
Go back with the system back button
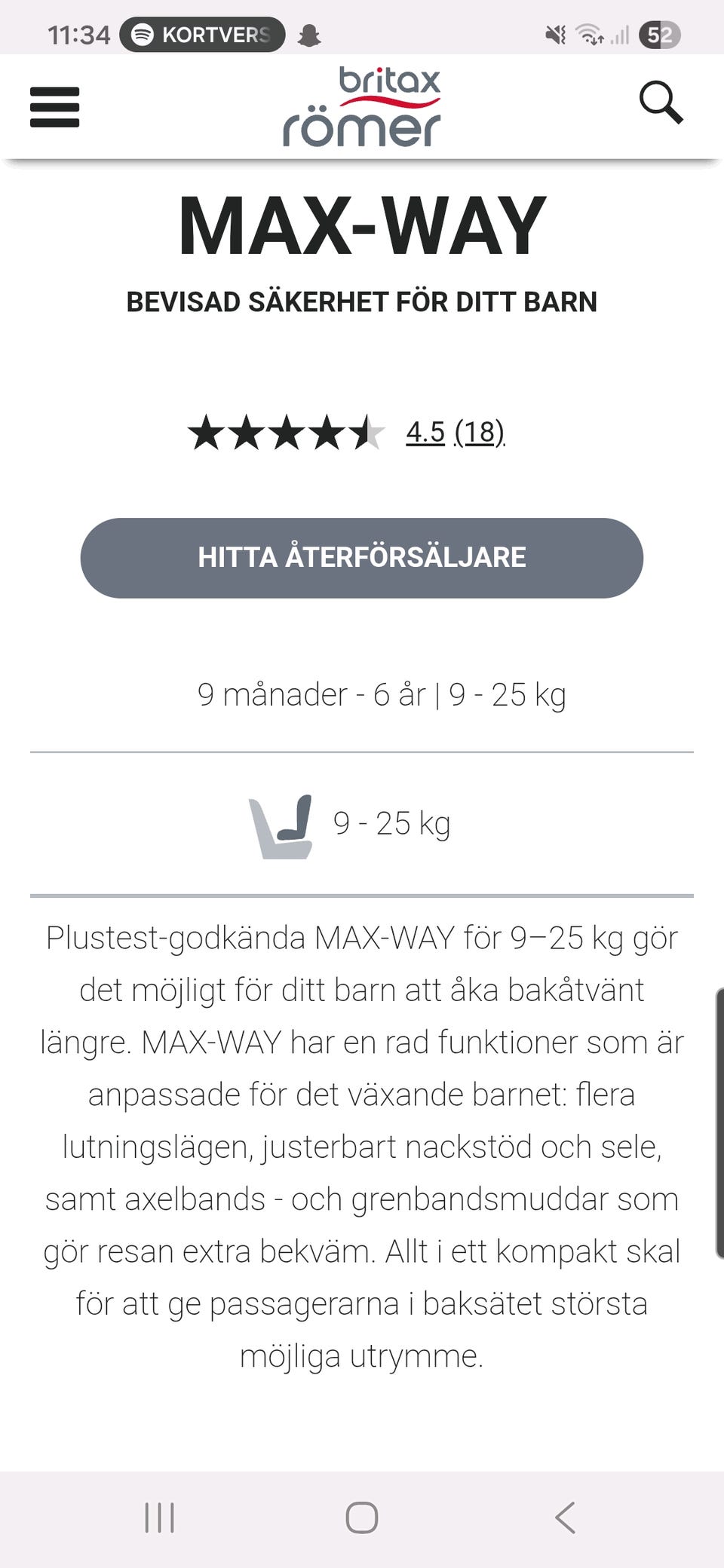[x=565, y=1517]
